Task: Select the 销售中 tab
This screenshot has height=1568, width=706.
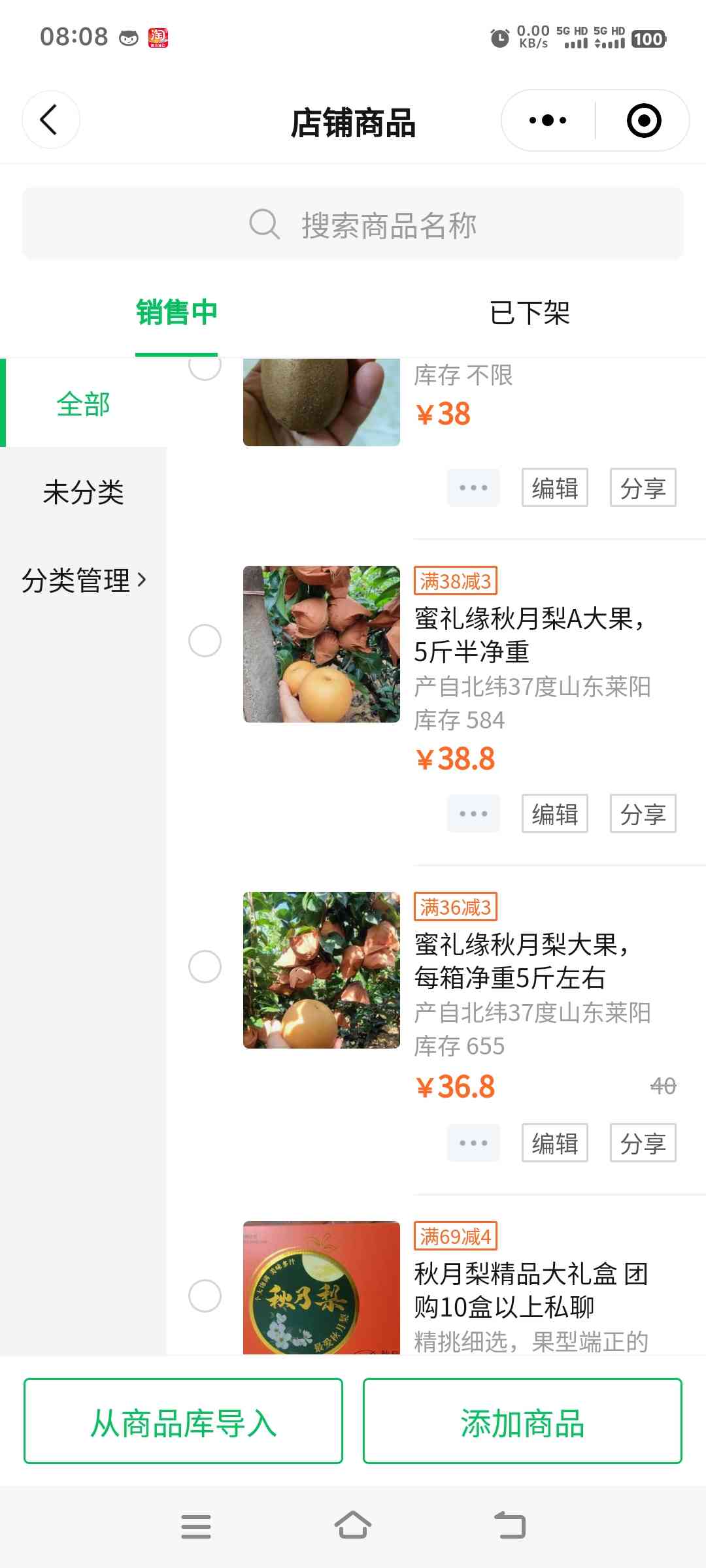Action: [176, 313]
